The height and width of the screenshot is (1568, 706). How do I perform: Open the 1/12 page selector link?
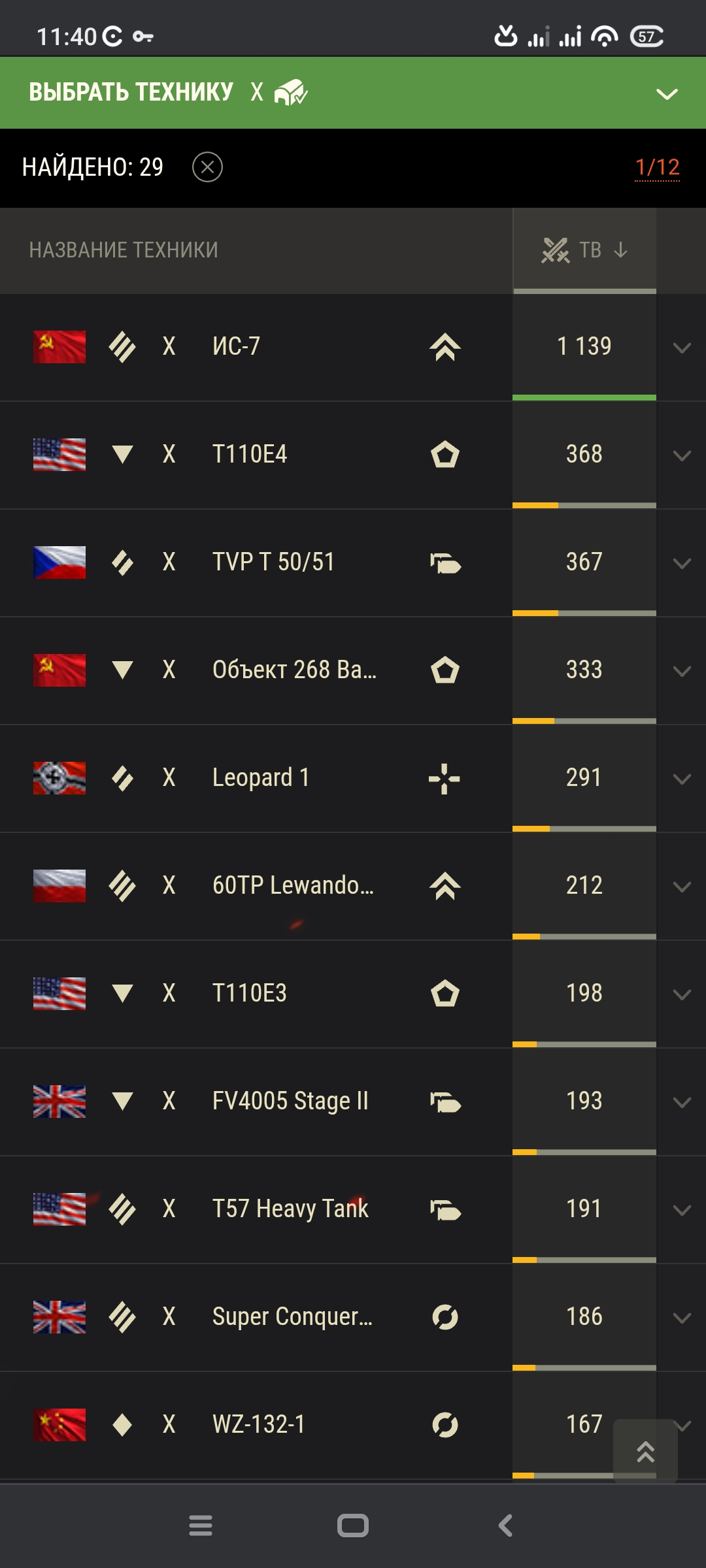click(x=657, y=167)
